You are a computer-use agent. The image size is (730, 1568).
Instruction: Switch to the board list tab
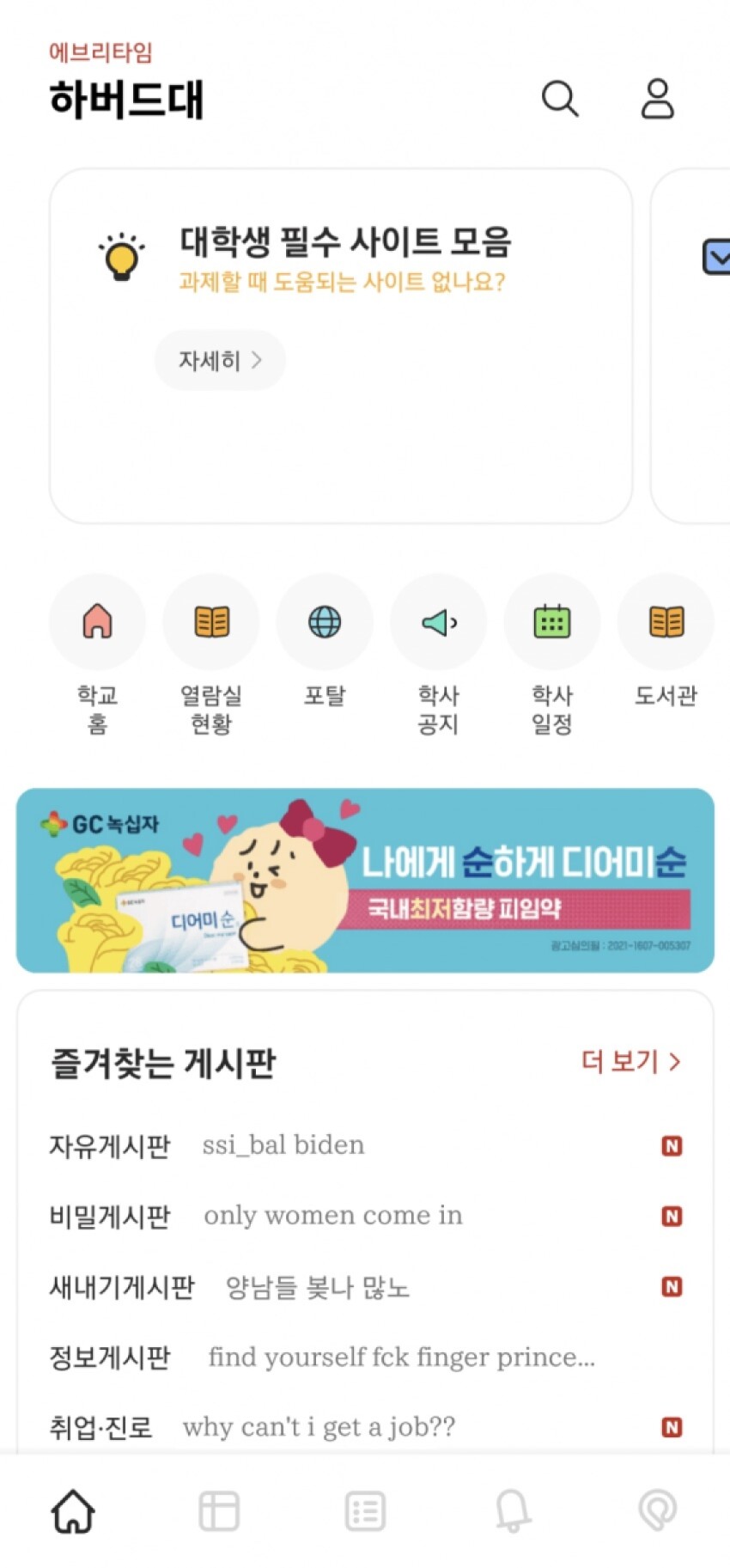click(x=365, y=1510)
